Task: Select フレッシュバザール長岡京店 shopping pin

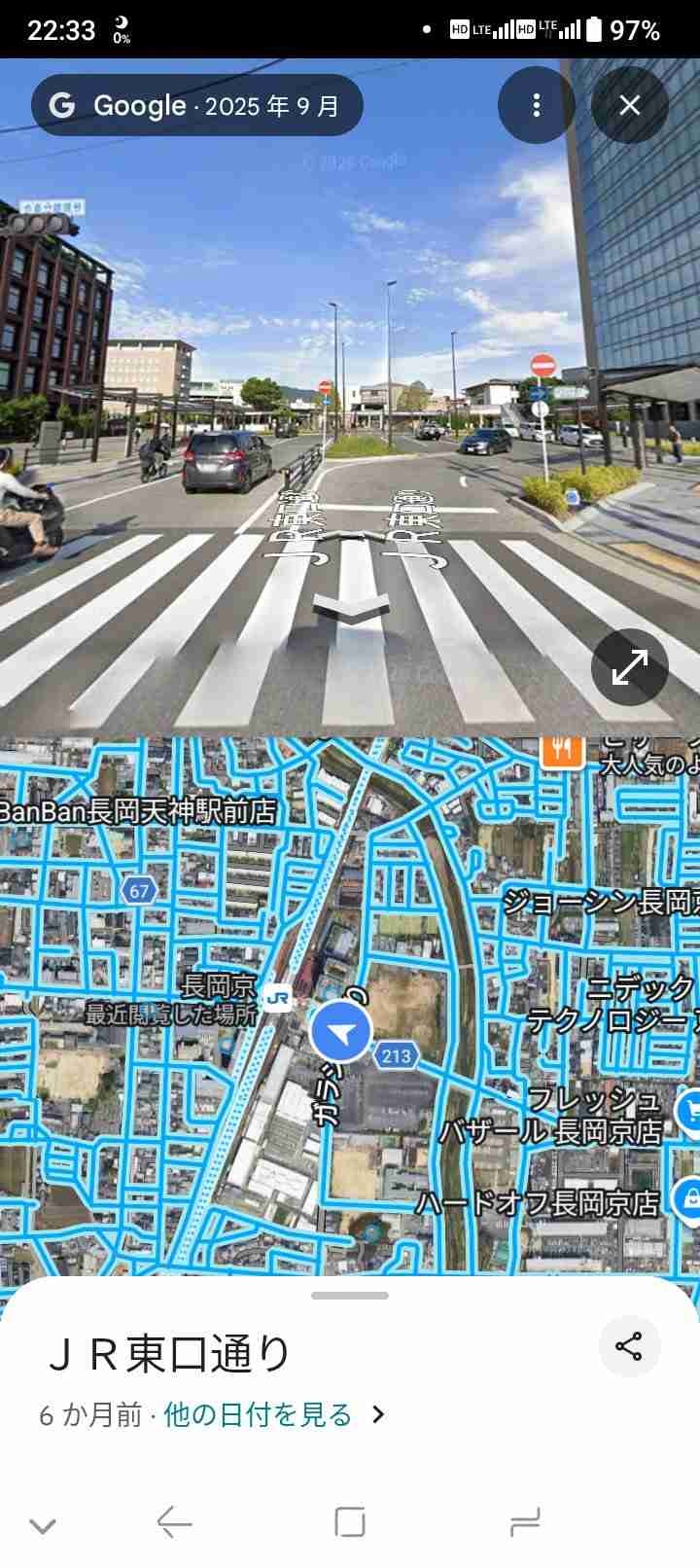Action: [x=689, y=1109]
